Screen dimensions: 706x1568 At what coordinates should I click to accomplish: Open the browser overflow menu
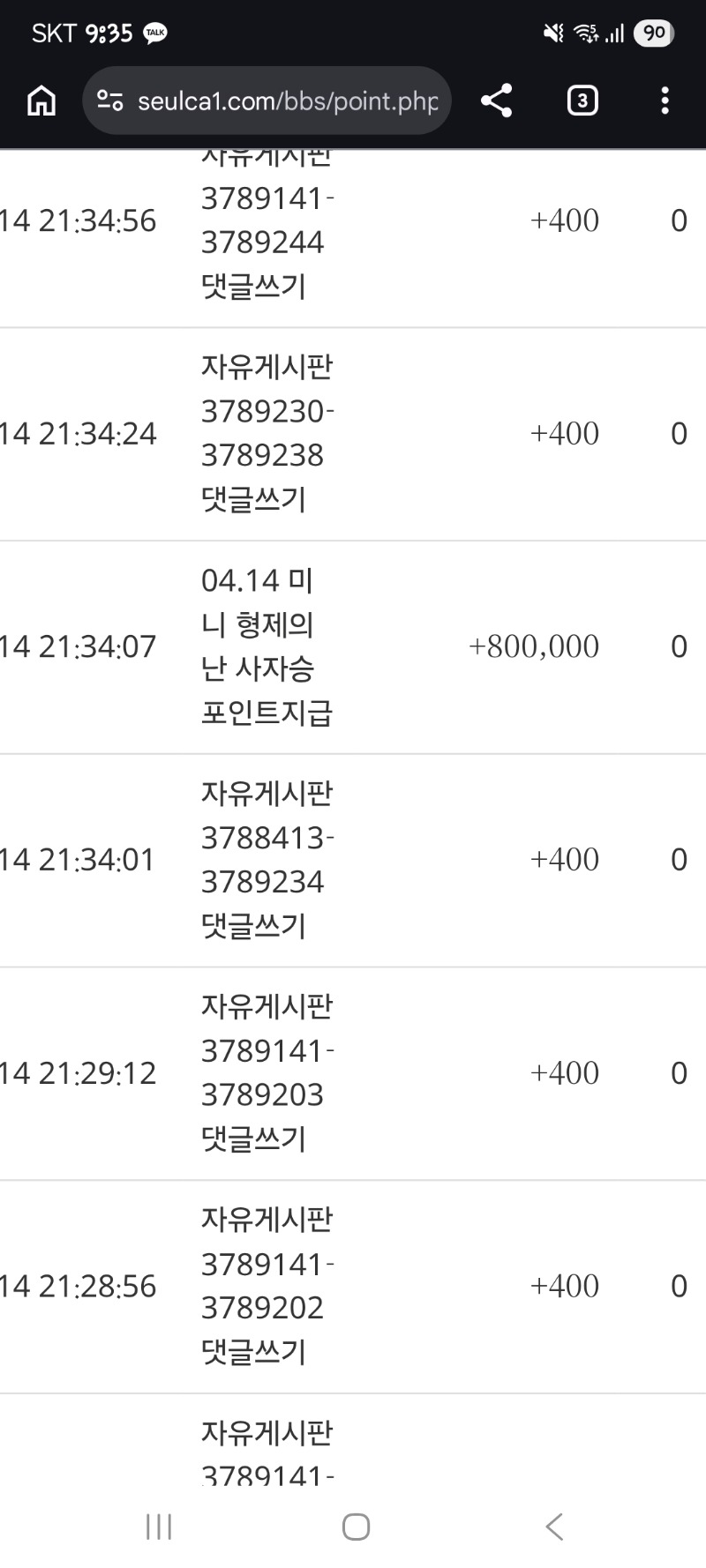pos(665,101)
